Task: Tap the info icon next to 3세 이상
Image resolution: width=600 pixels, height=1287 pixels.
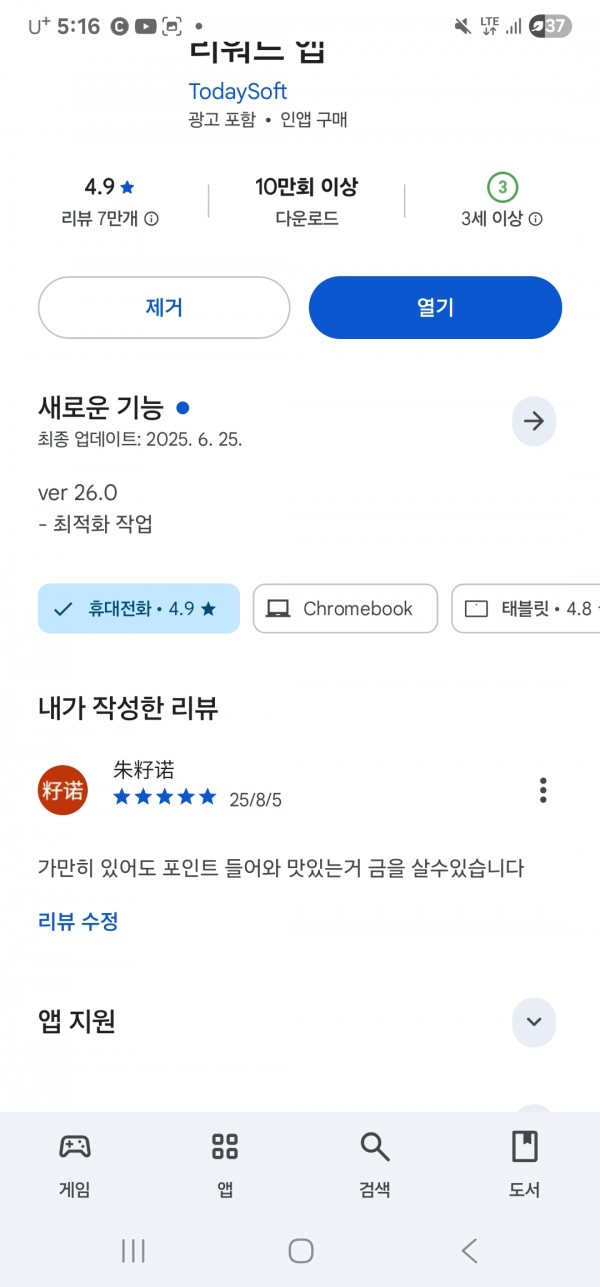Action: tap(535, 219)
